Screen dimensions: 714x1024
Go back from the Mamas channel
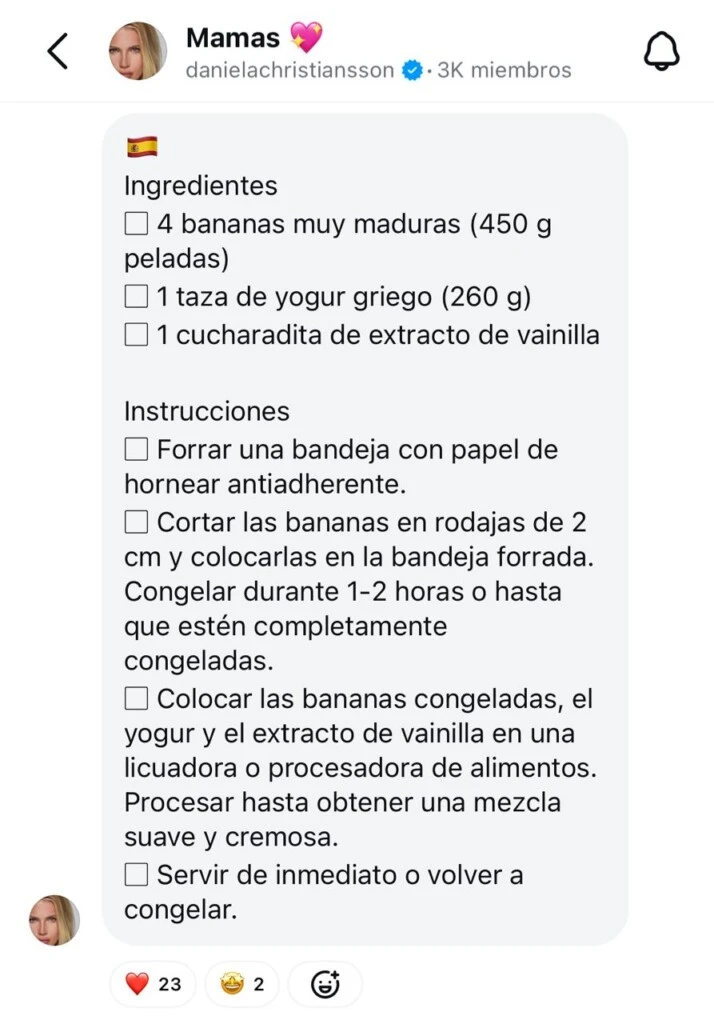(58, 51)
